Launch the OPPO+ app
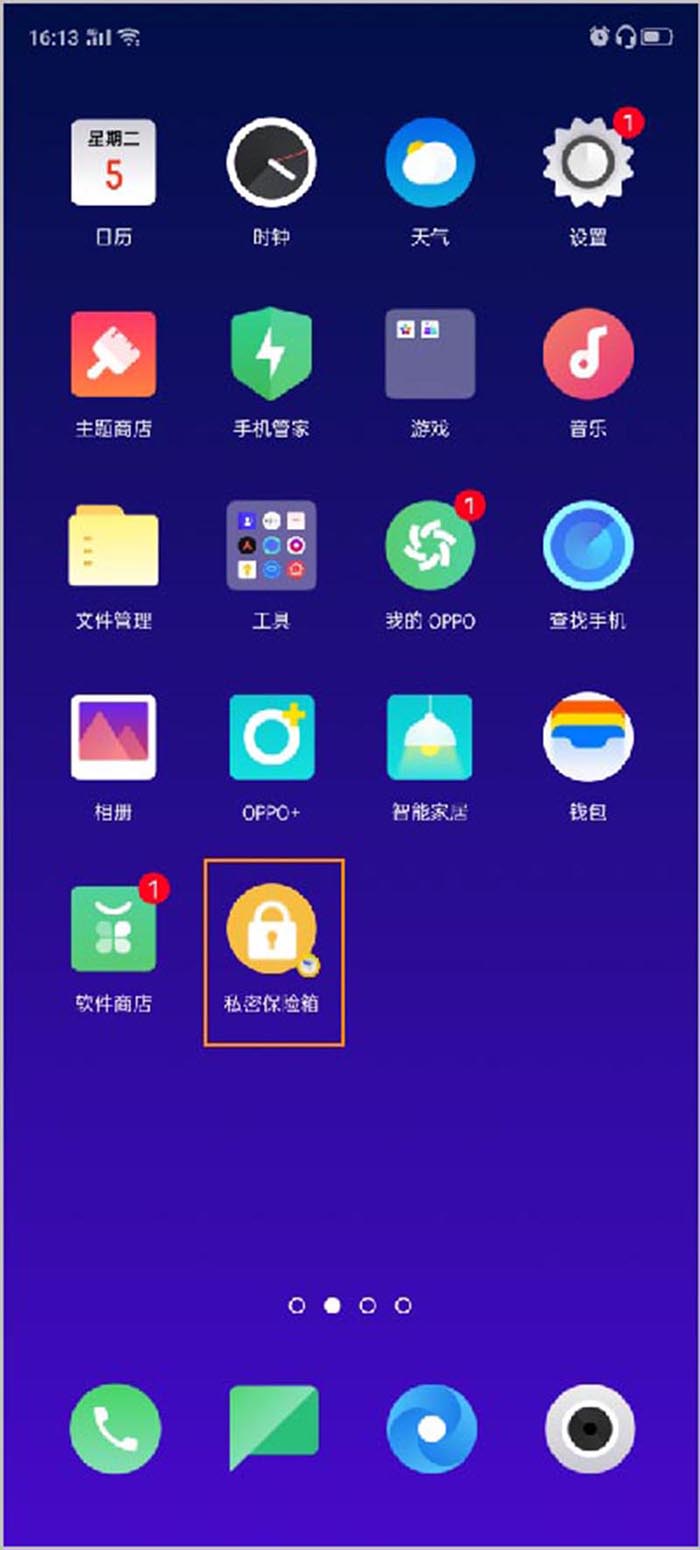The height and width of the screenshot is (1550, 700). (271, 737)
